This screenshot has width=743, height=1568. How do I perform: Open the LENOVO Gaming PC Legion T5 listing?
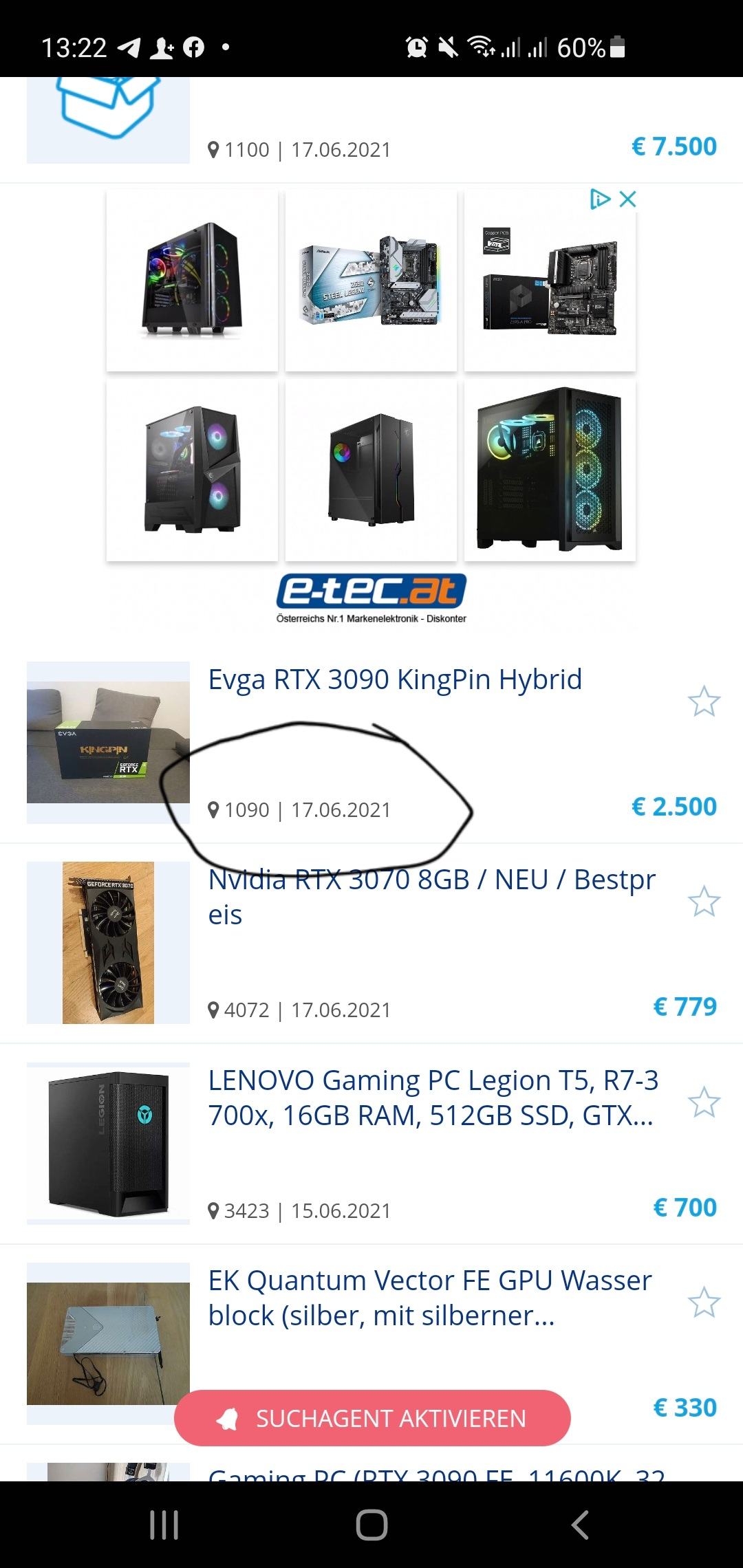[x=433, y=1098]
